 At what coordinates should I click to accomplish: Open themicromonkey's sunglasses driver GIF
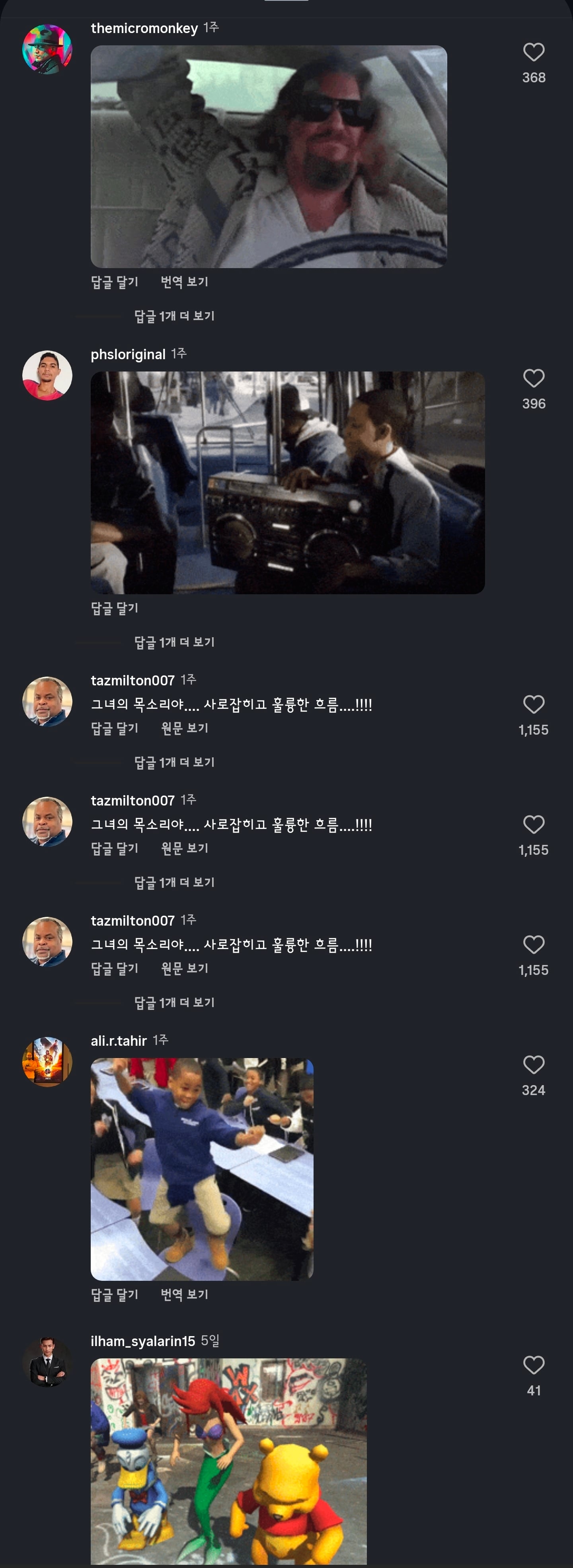269,156
